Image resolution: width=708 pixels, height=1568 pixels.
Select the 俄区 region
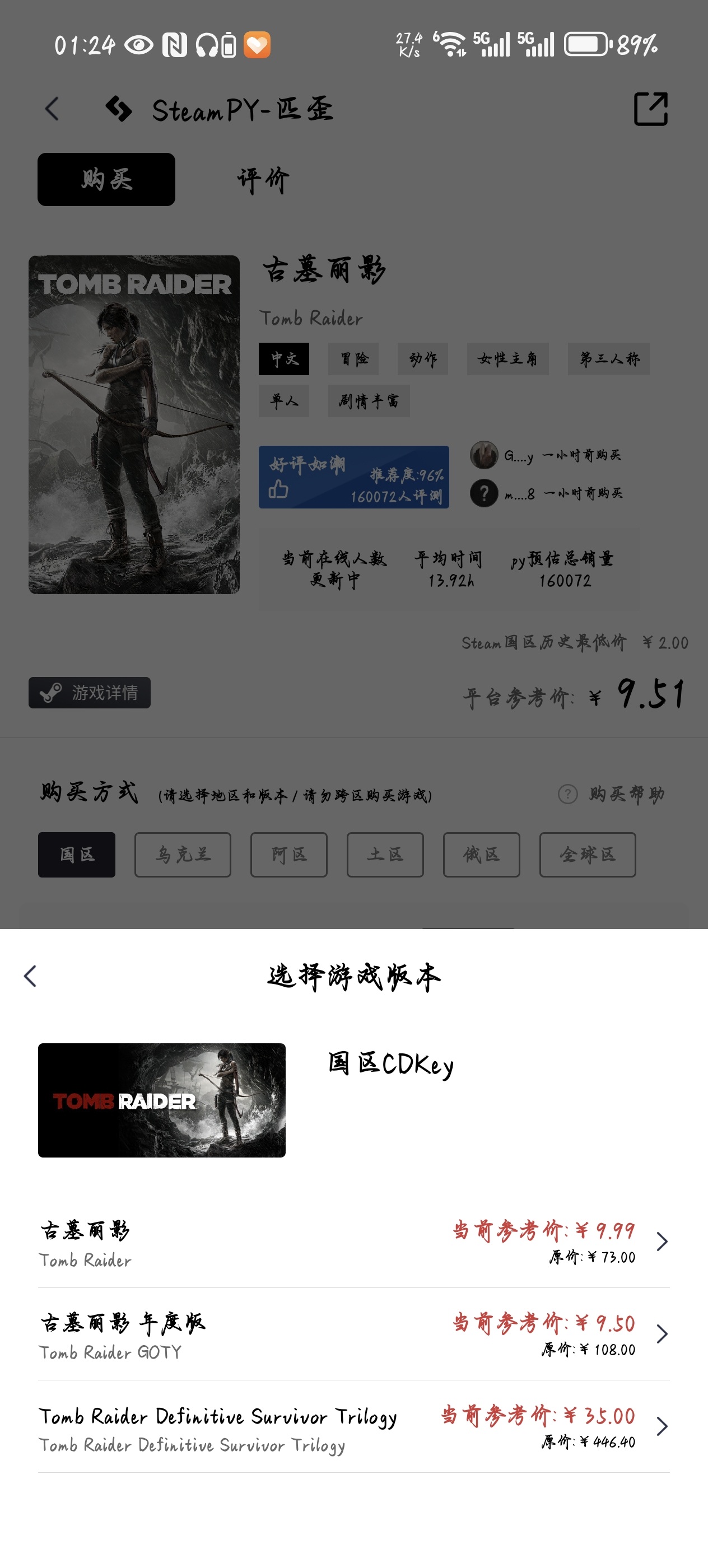coord(481,855)
